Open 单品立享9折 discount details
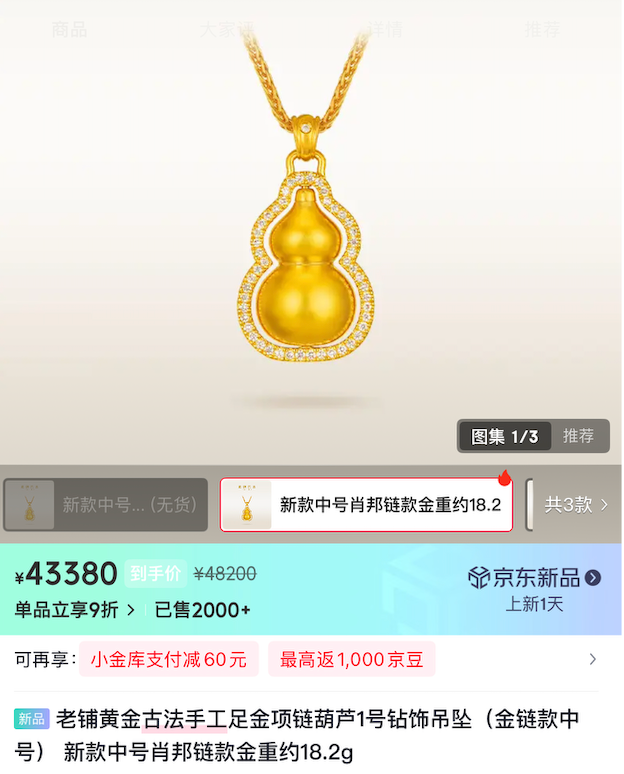The height and width of the screenshot is (774, 624). 74,609
